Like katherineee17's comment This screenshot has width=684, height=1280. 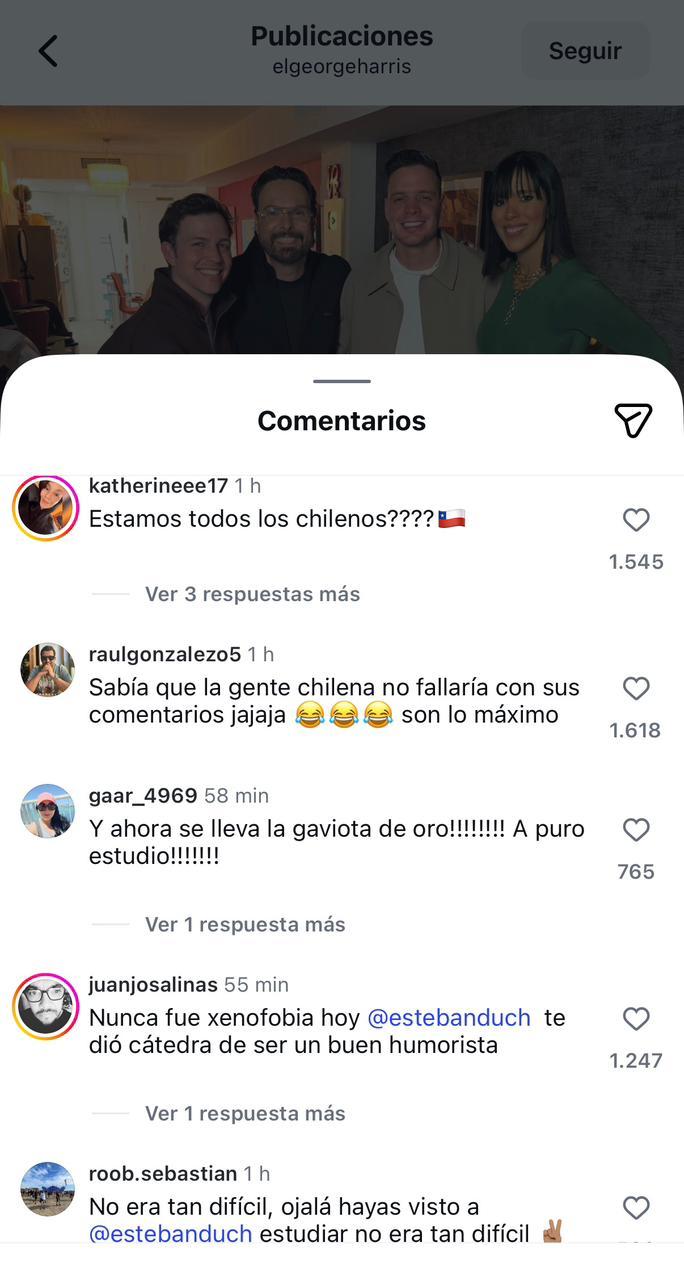(636, 520)
